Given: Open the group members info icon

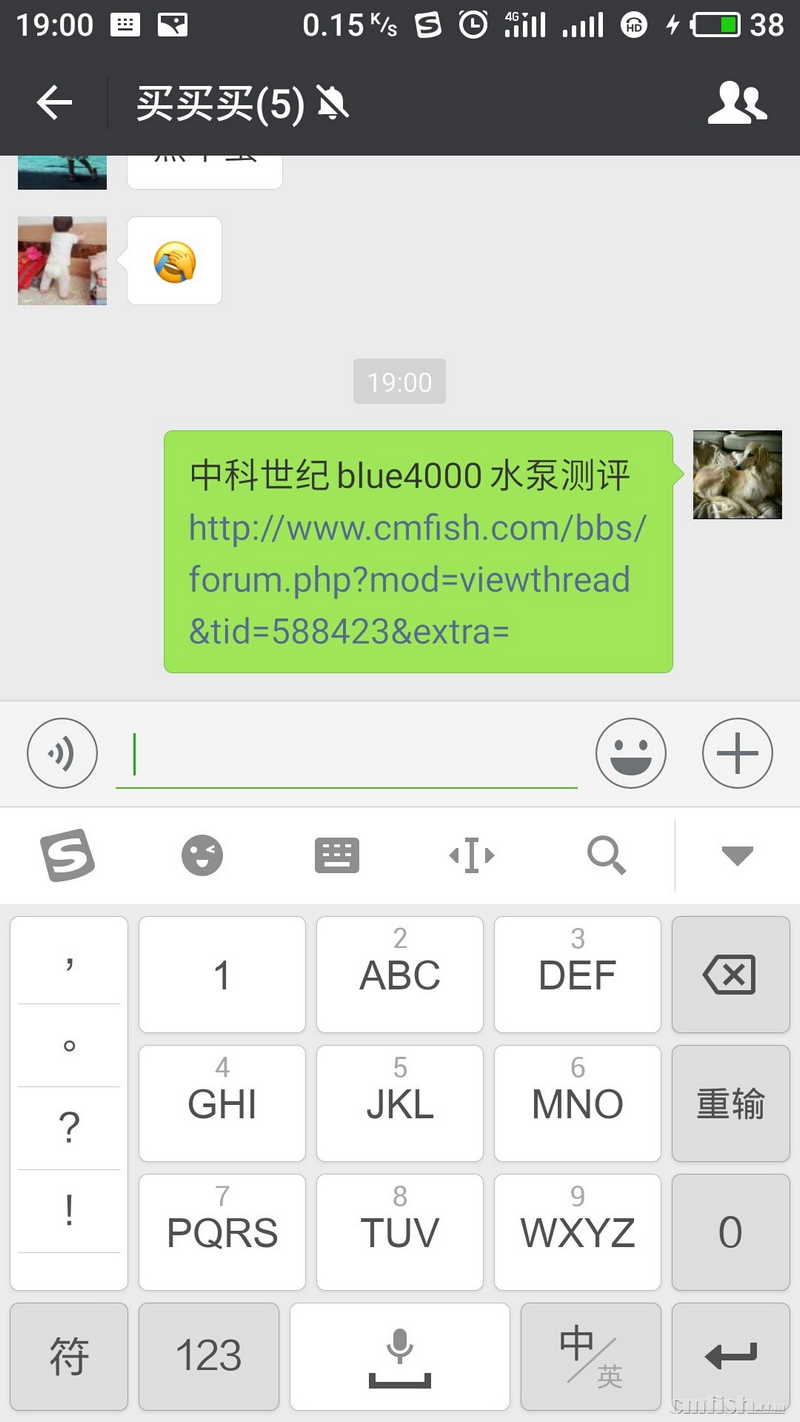Looking at the screenshot, I should (737, 103).
